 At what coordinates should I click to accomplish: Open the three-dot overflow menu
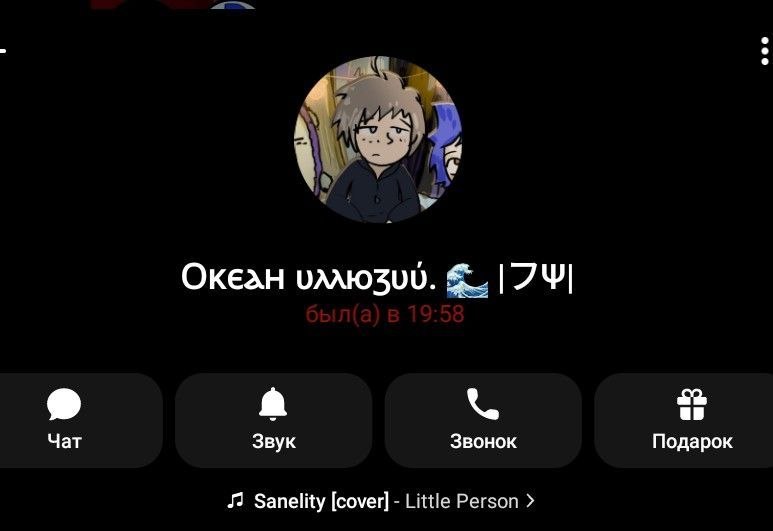[x=764, y=51]
